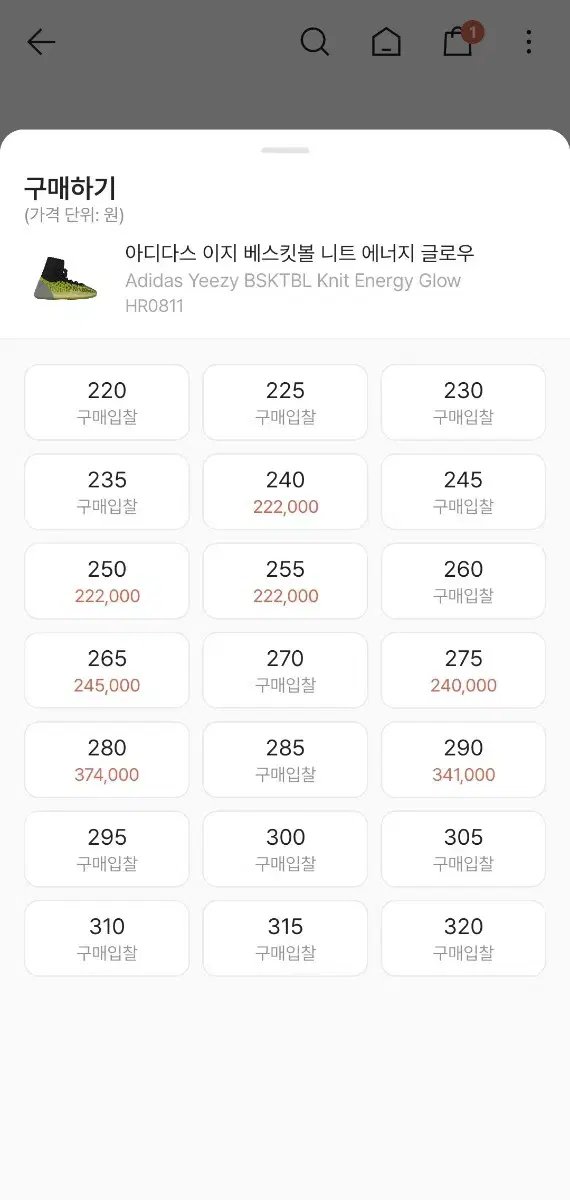Screen dimensions: 570x1200
Task: Tap size 300 purchase bid
Action: [285, 849]
